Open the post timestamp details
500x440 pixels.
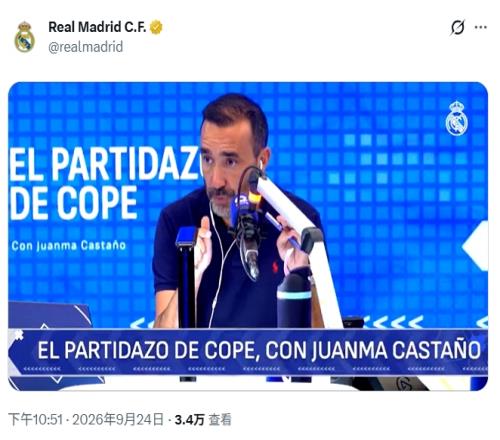[86, 419]
